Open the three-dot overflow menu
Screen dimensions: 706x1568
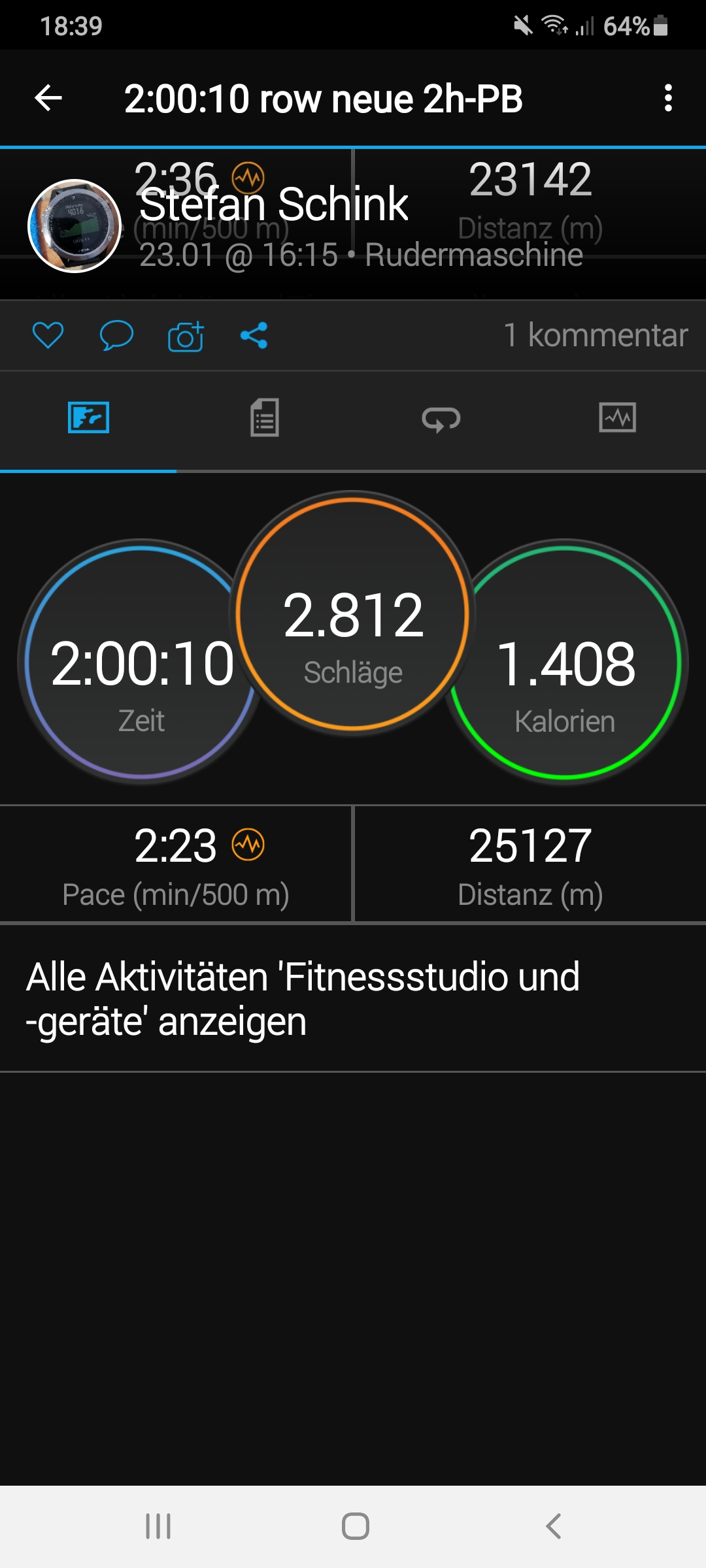[x=667, y=99]
